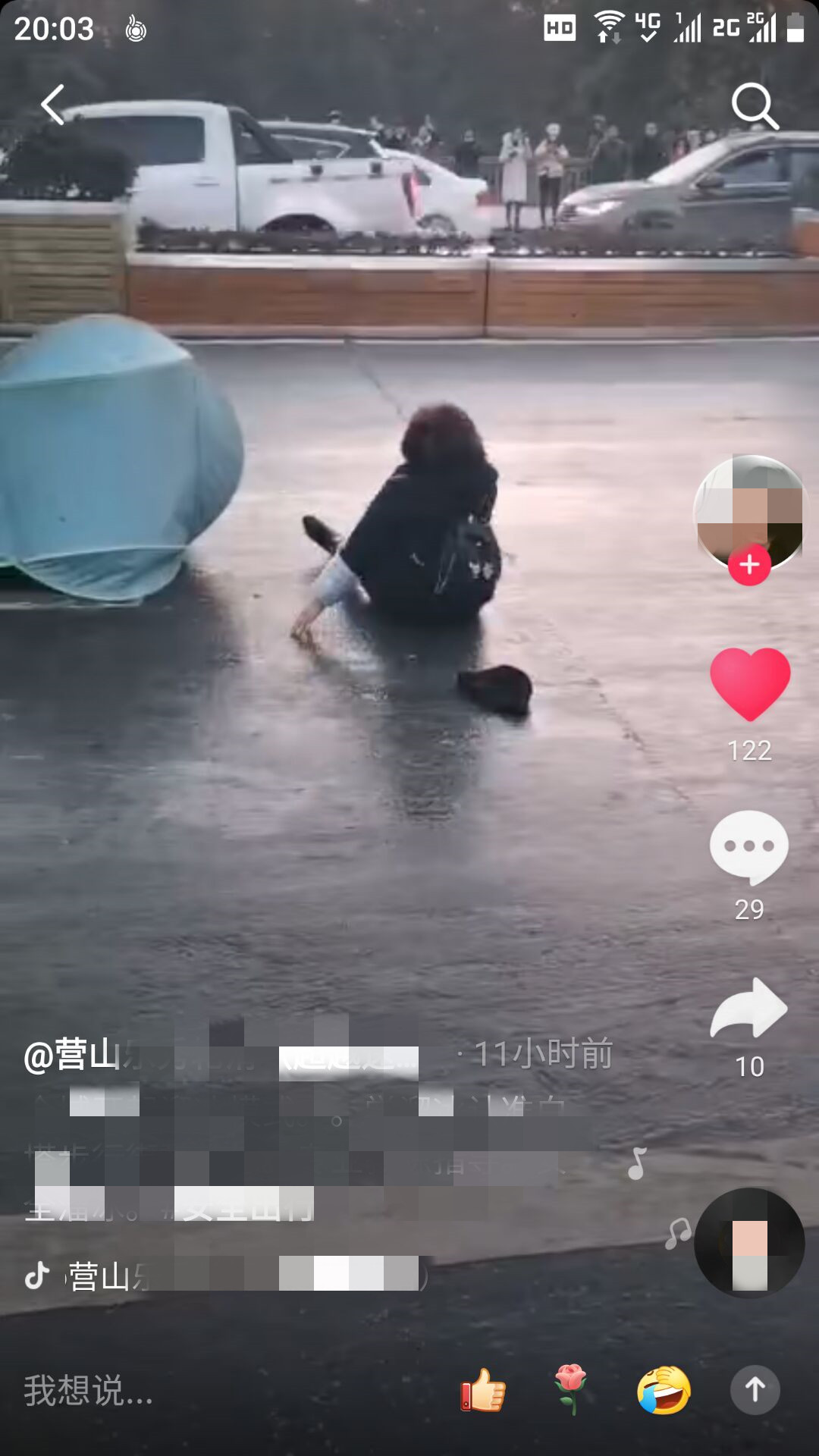Share this video via the arrow icon

749,1008
